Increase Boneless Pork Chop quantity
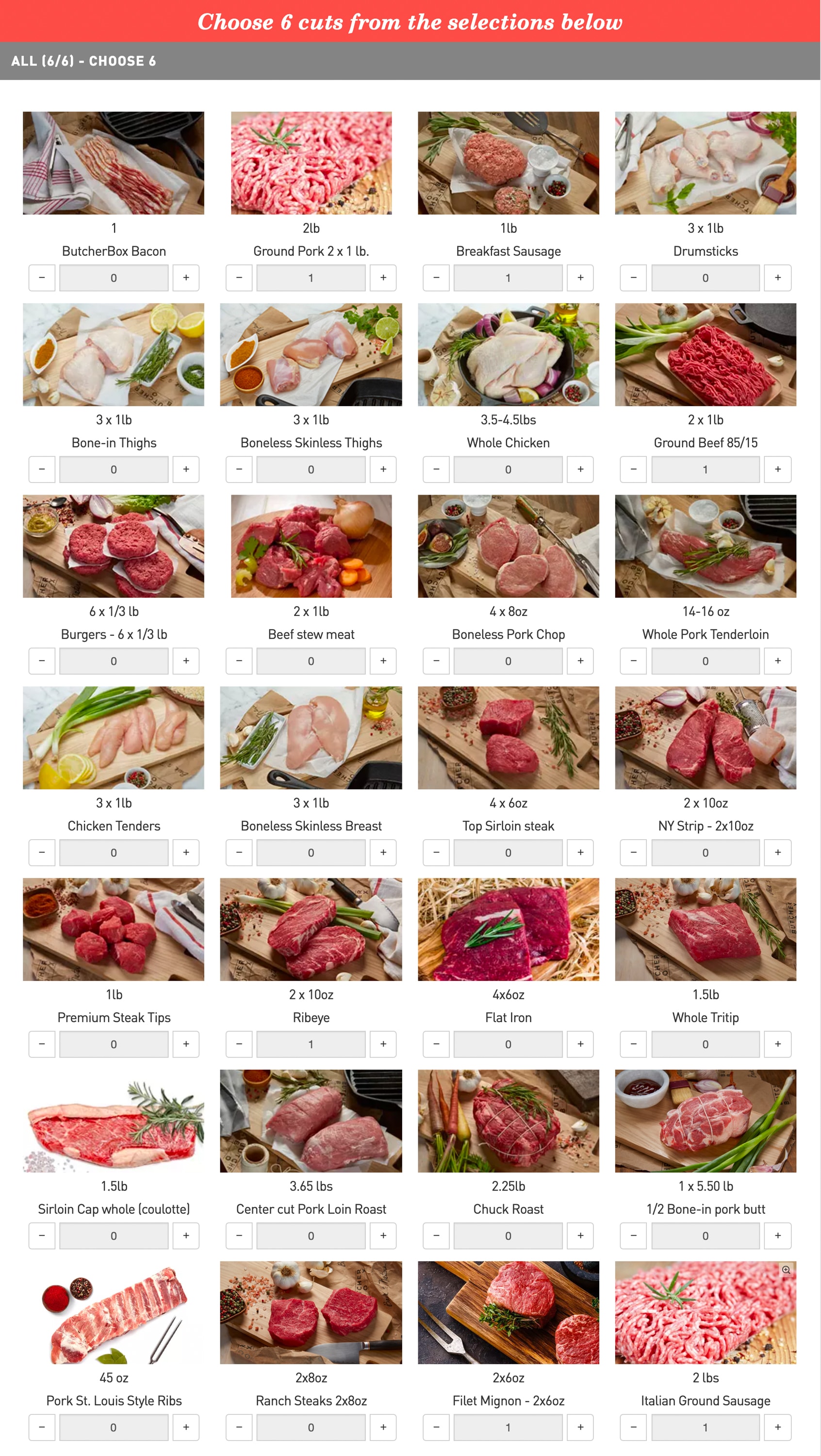This screenshot has width=821, height=1456. tap(580, 661)
